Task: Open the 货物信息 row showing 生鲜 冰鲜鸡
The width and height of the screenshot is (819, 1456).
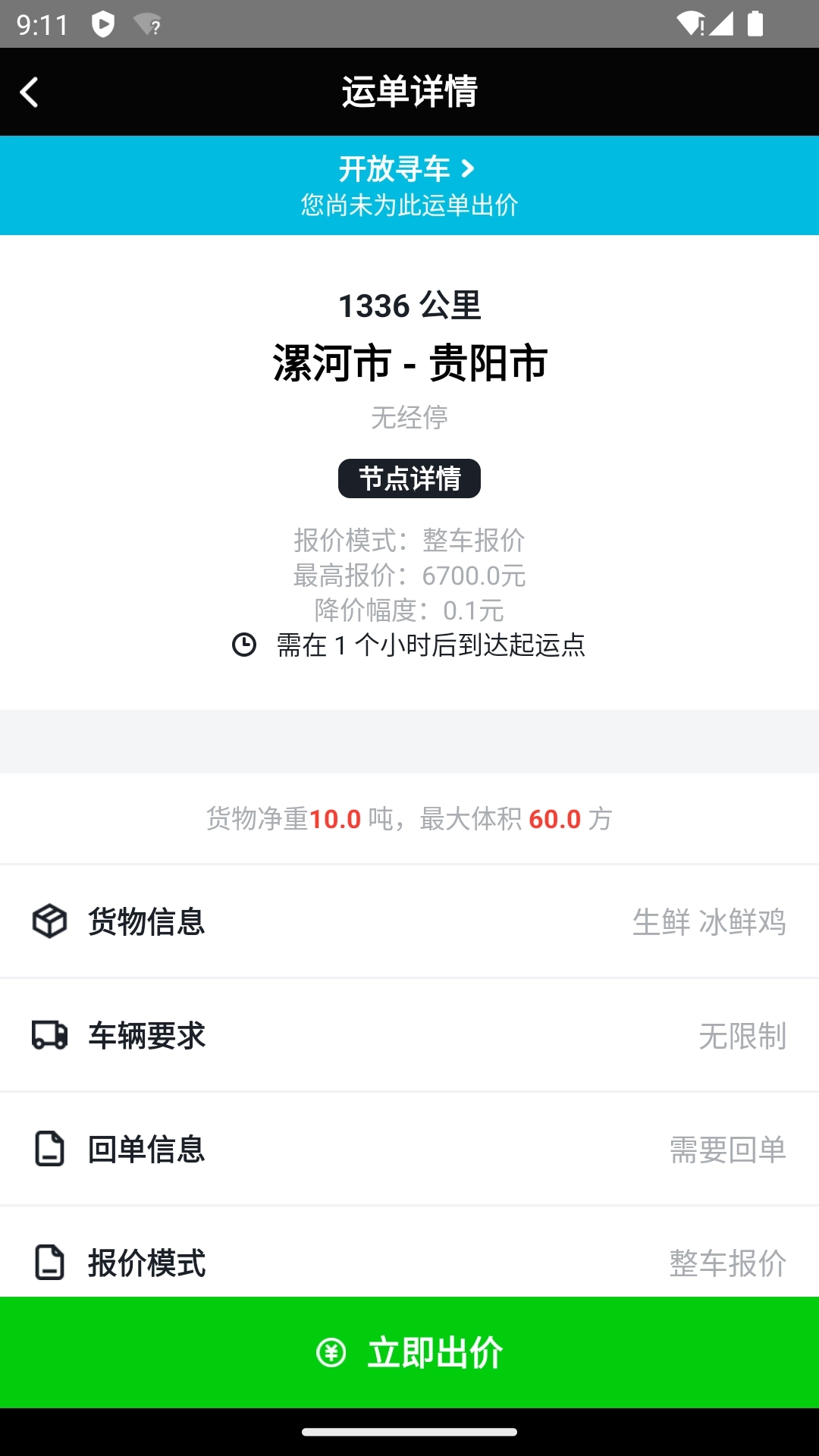Action: [x=409, y=922]
